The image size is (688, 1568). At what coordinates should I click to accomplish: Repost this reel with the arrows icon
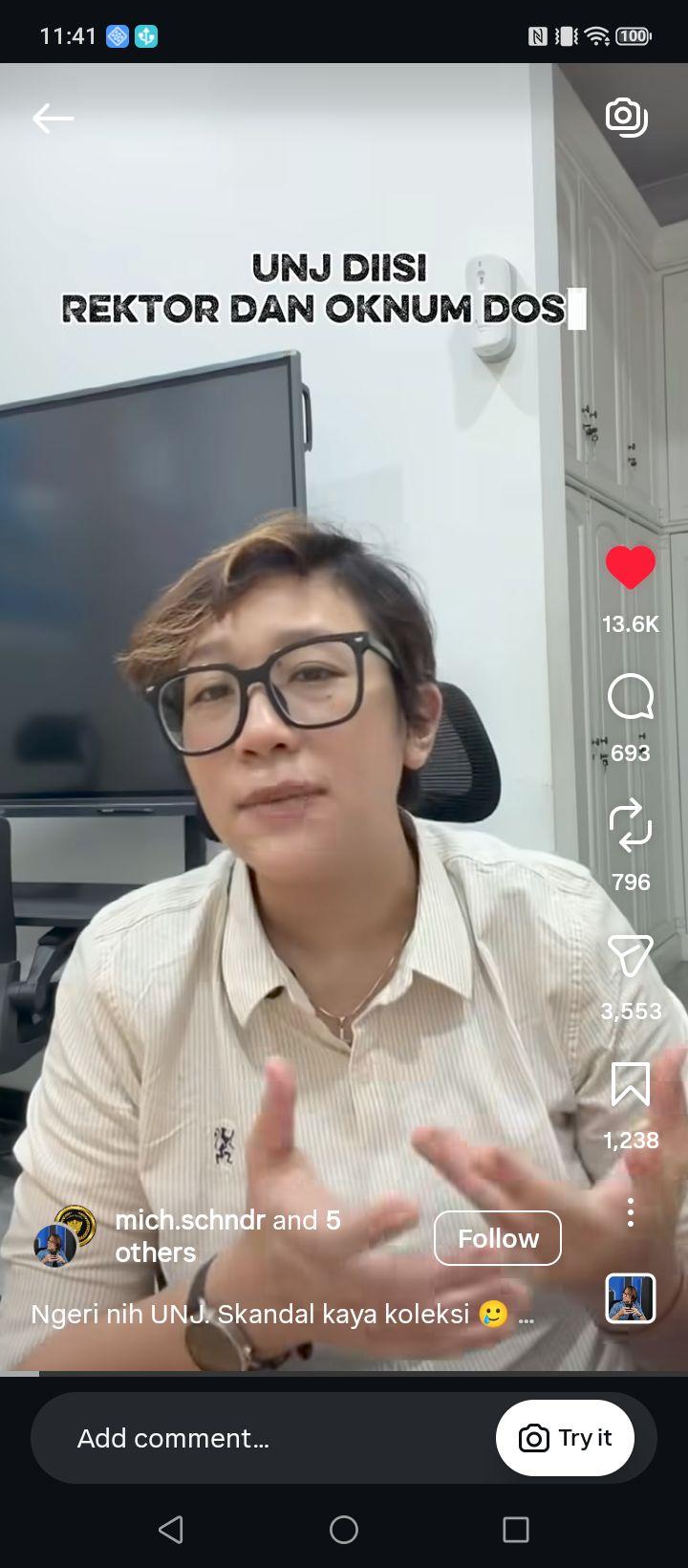tap(631, 827)
